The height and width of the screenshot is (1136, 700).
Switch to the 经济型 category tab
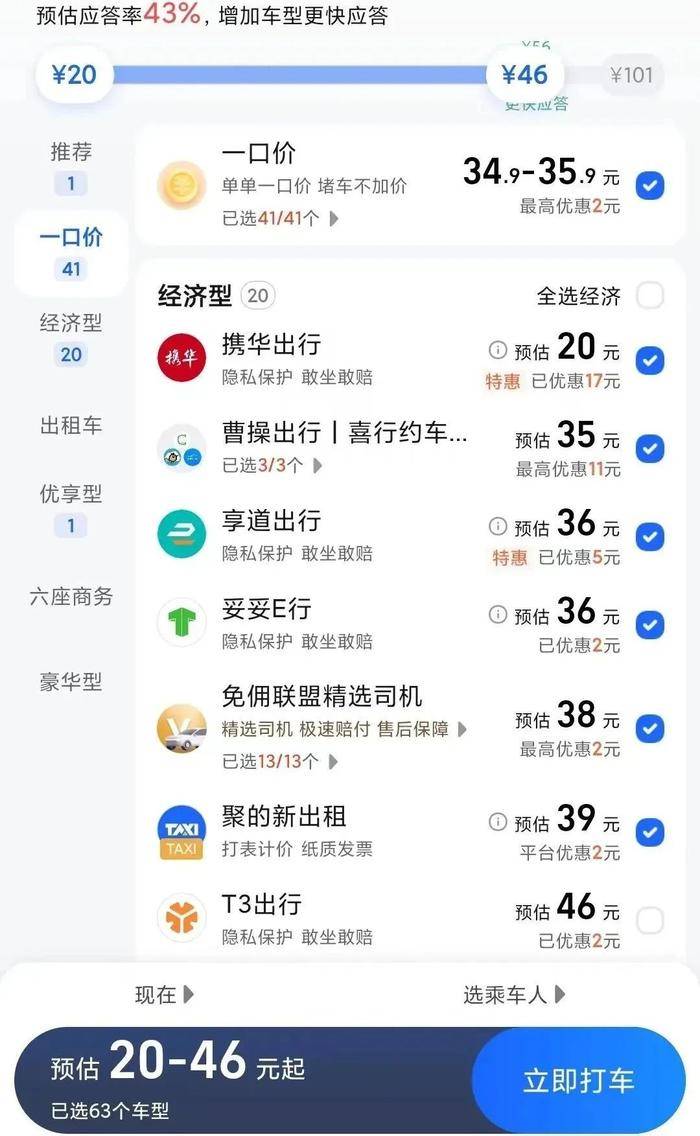pyautogui.click(x=71, y=338)
